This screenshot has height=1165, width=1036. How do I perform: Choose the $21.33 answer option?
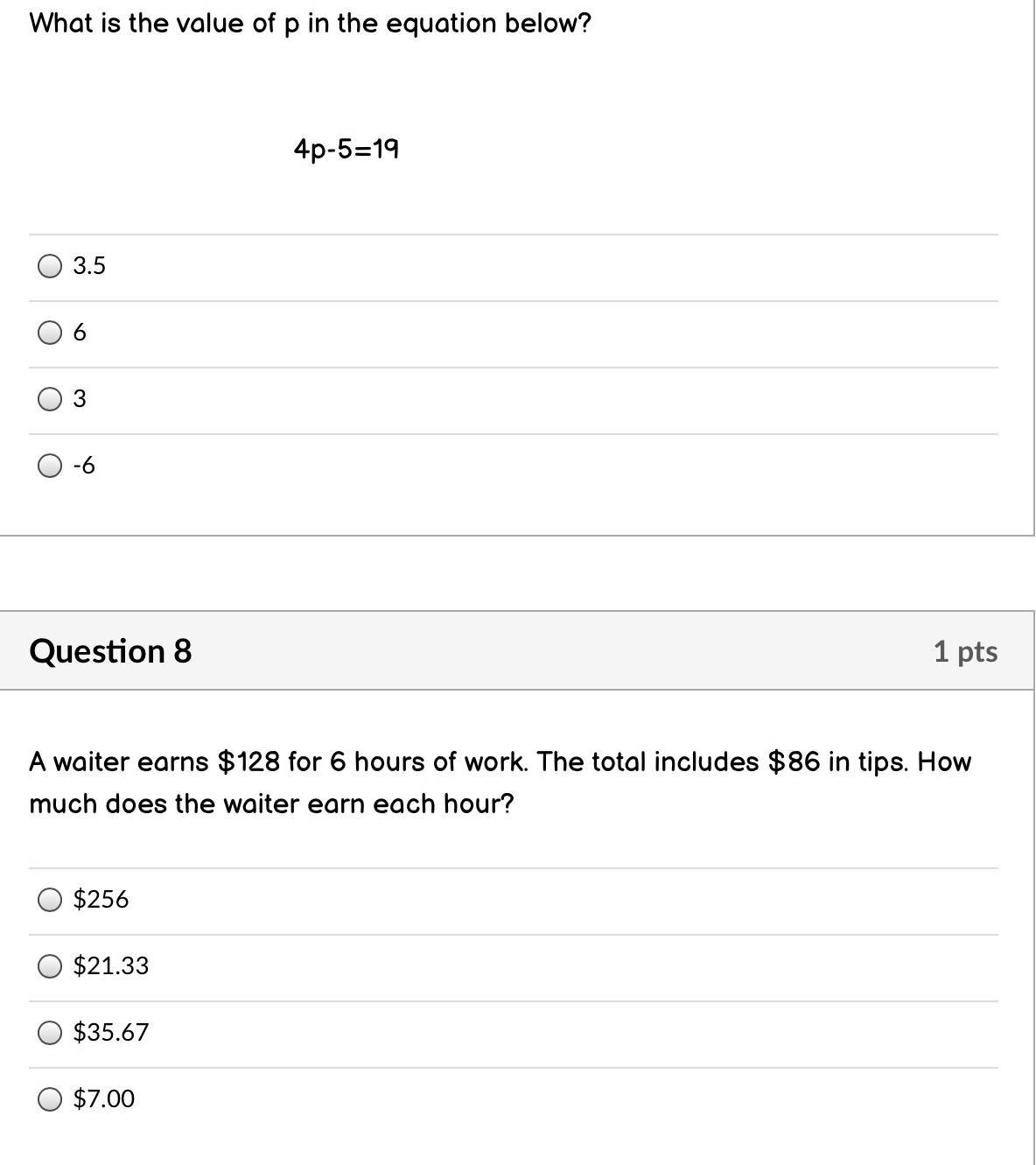coord(51,966)
